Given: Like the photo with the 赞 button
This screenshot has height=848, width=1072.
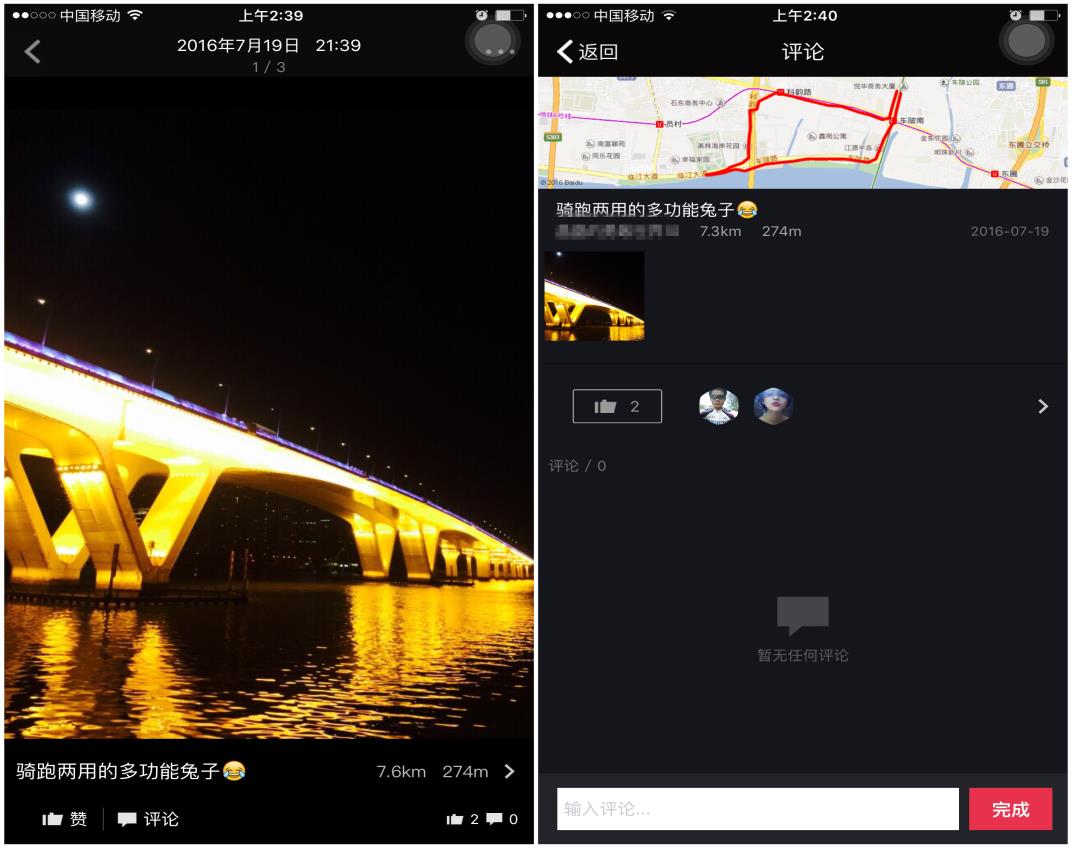Looking at the screenshot, I should [x=65, y=819].
